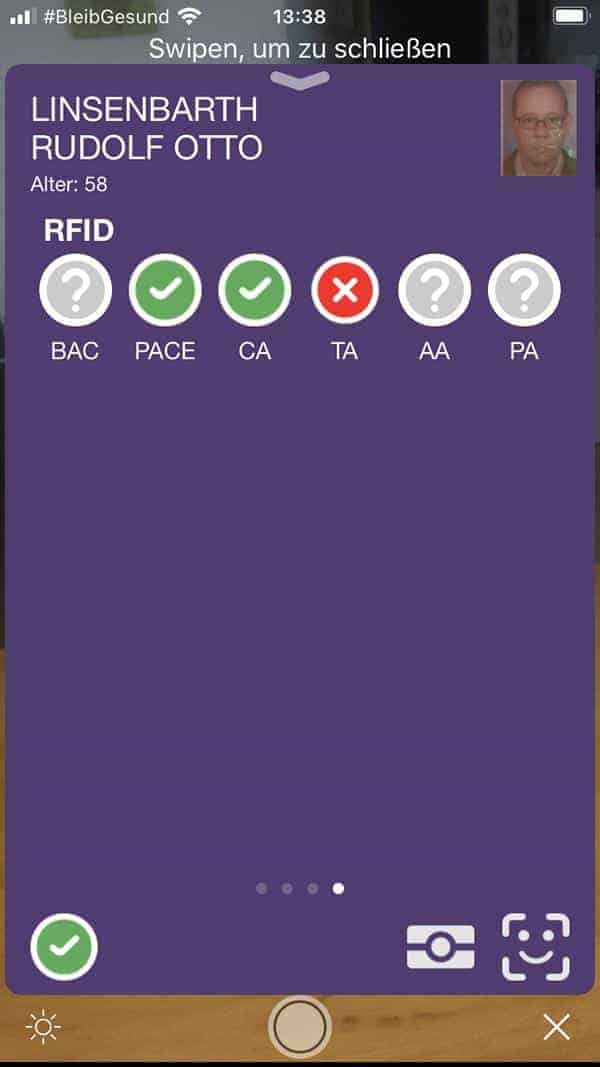Close the scanner with the X
Viewport: 600px width, 1067px height.
(x=556, y=1027)
